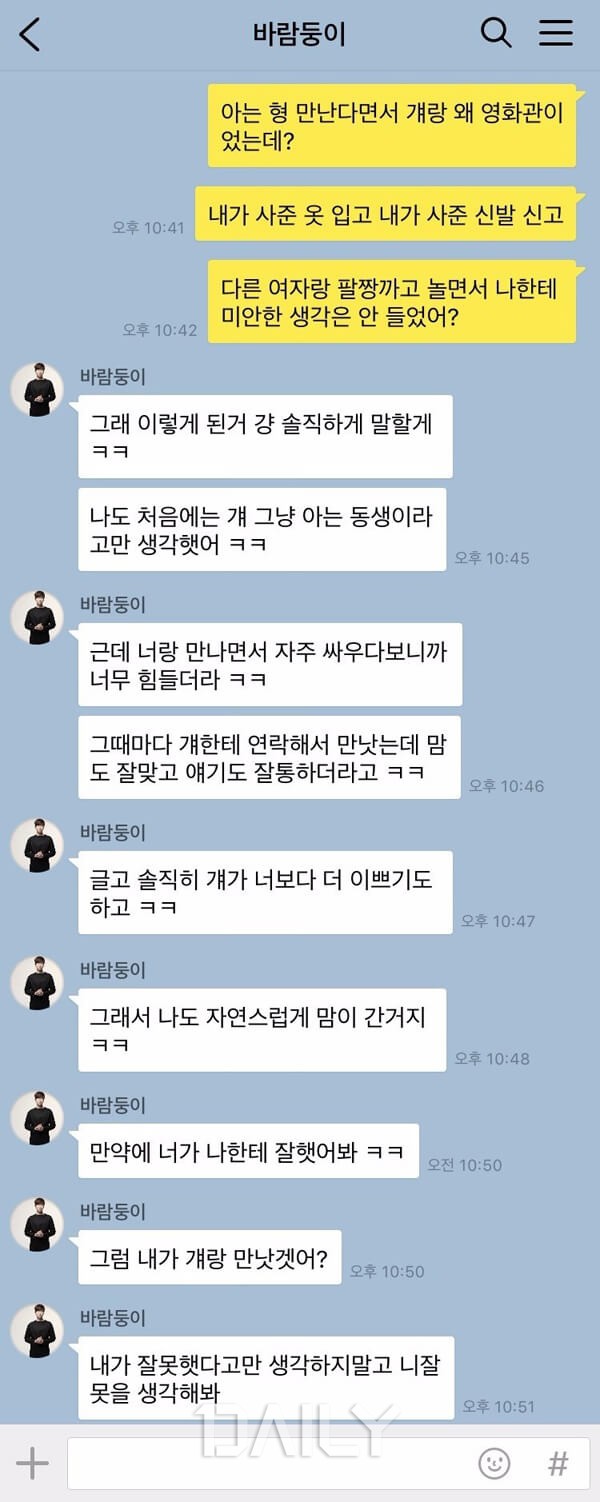Screen dimensions: 600x1502
Task: Search within this chat conversation
Action: pos(496,33)
